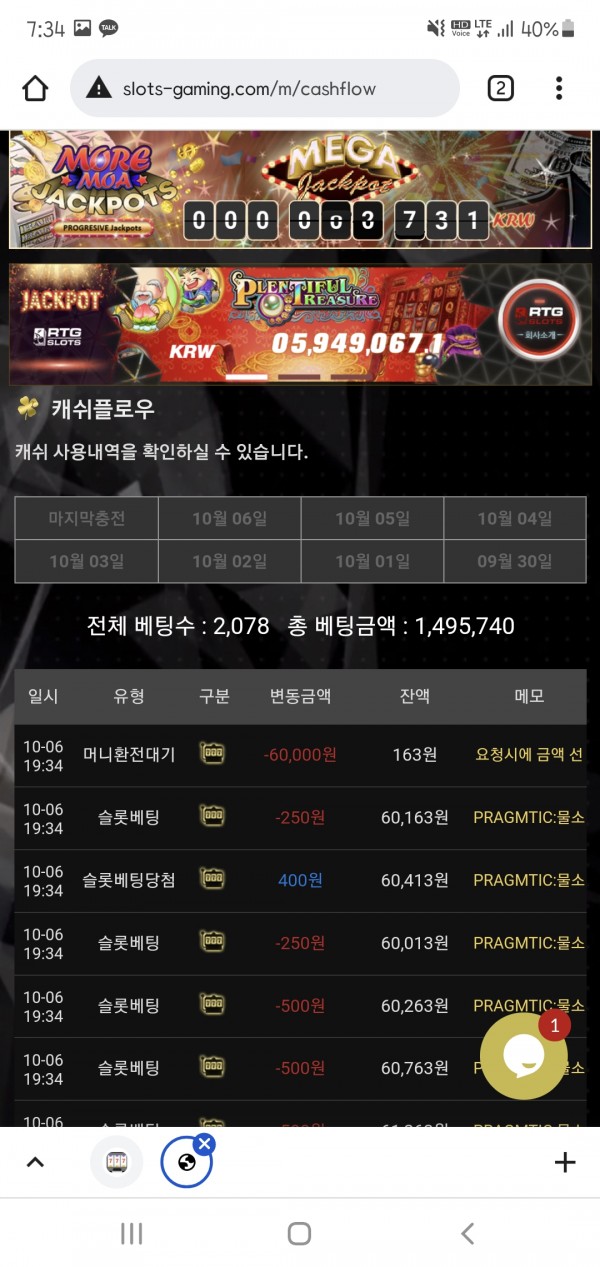Open the Mega Jackpot banner
The image size is (600, 1267).
[x=300, y=190]
